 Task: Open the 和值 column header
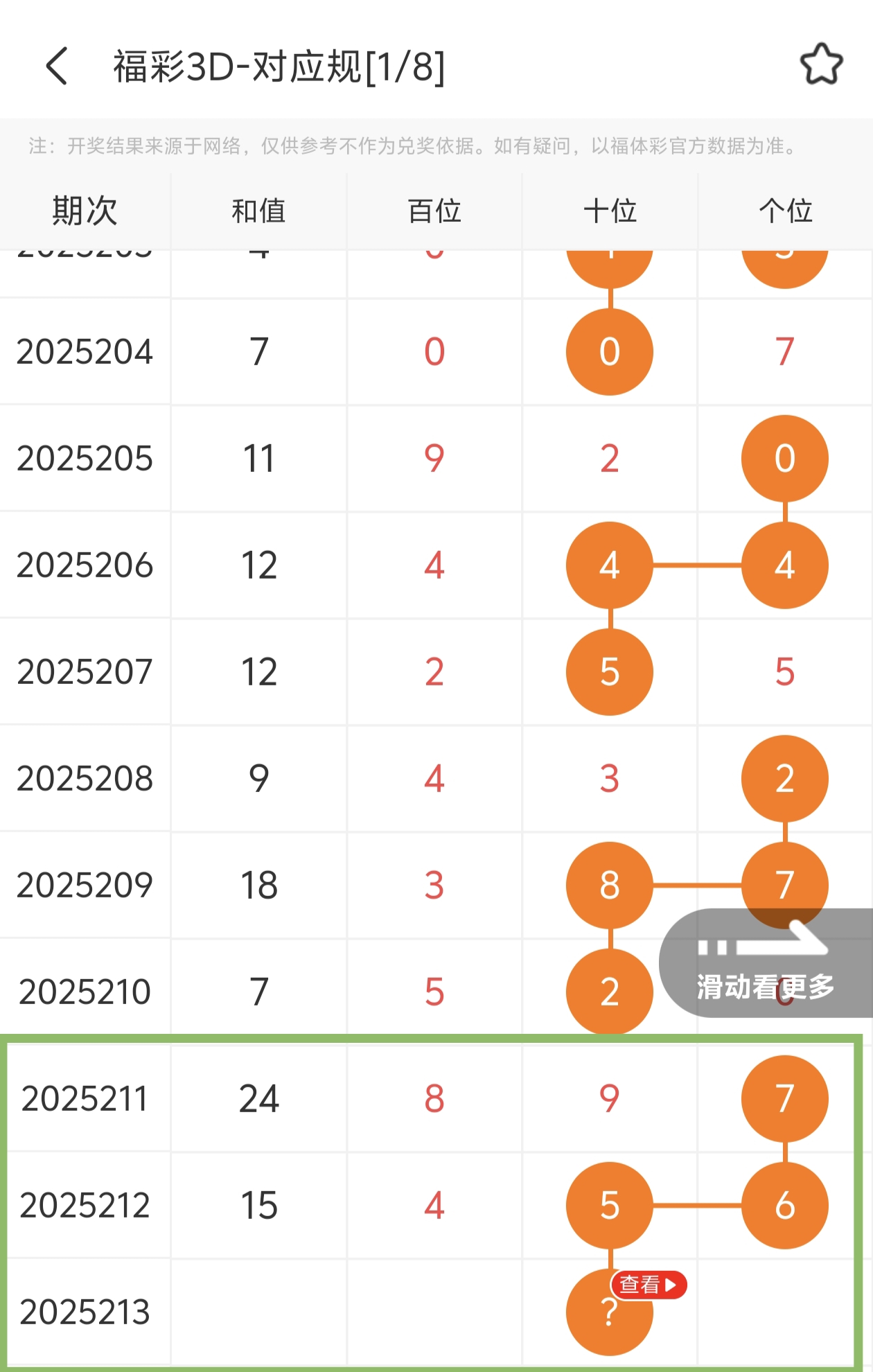[x=258, y=211]
